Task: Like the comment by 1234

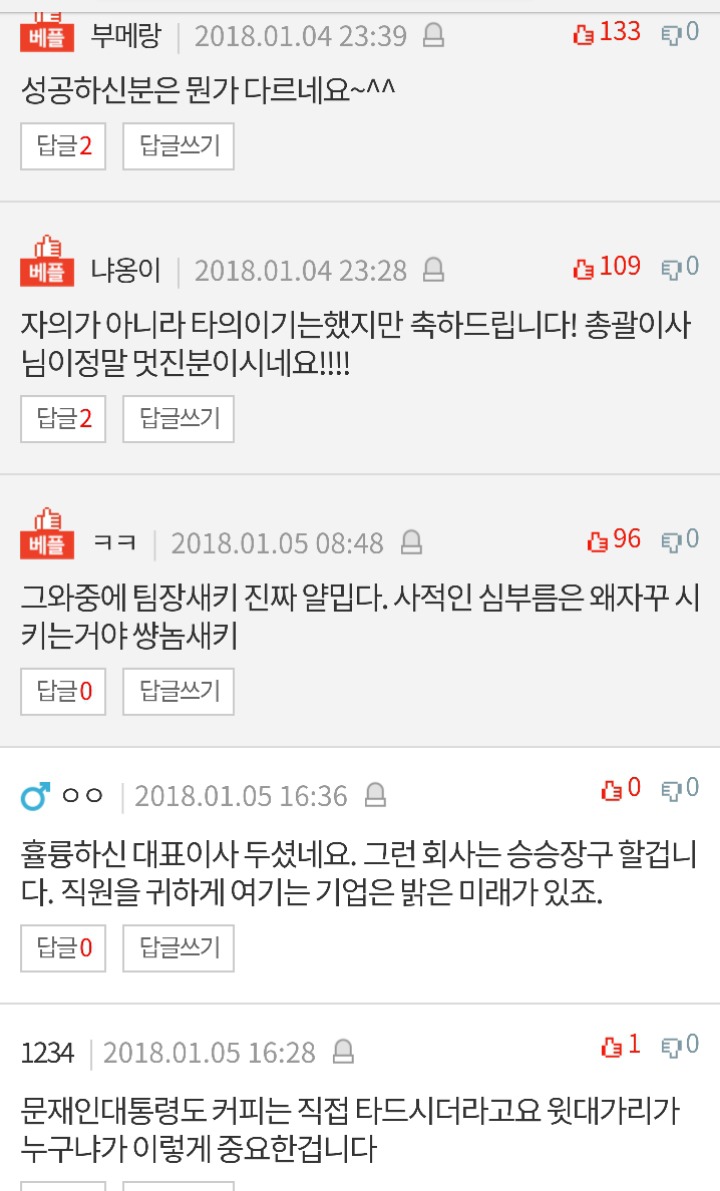Action: tap(611, 1047)
